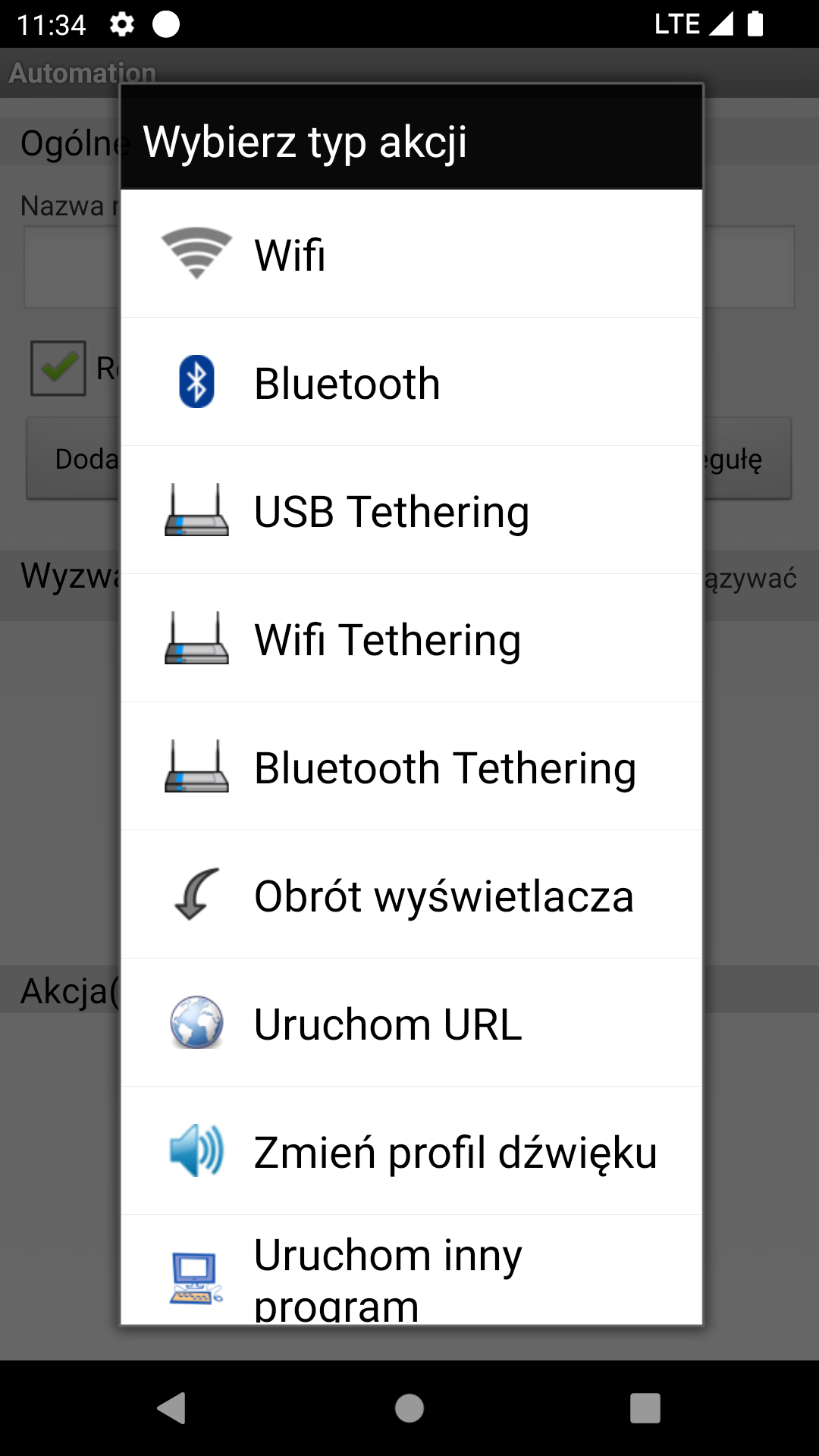Pick the USB Tethering action
The image size is (819, 1456).
pos(411,510)
